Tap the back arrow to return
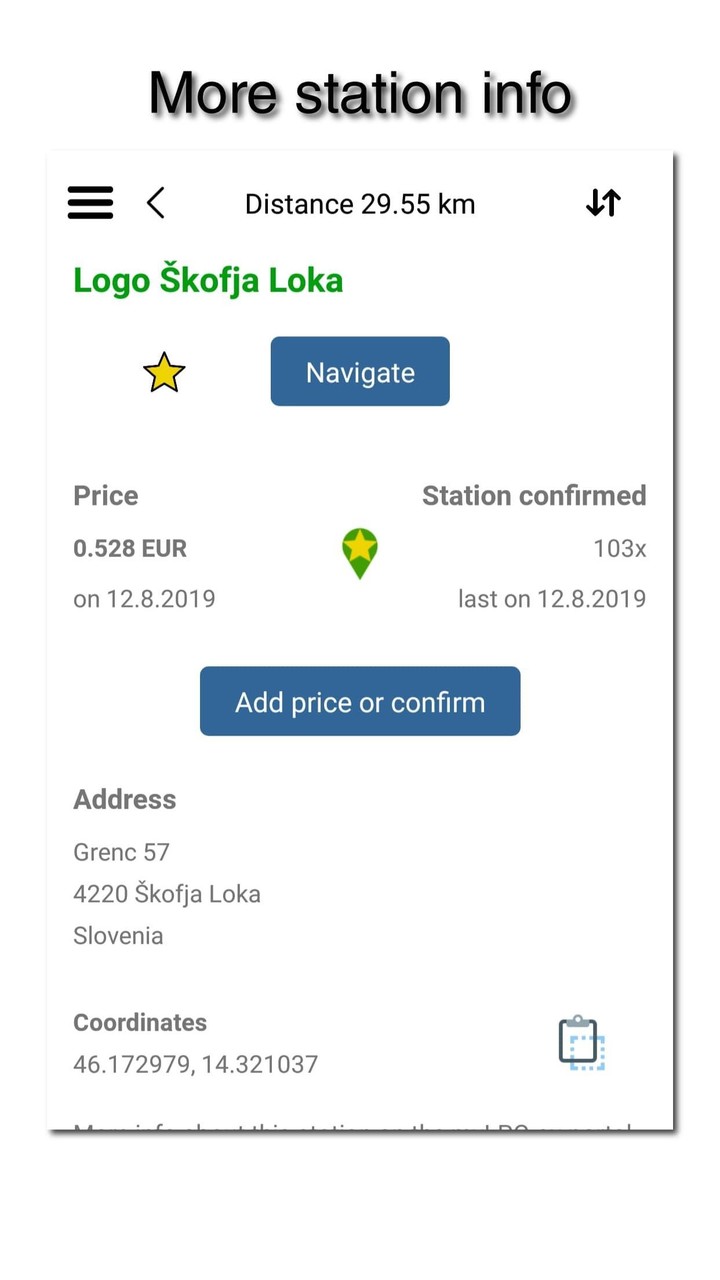This screenshot has height=1280, width=720. point(156,202)
